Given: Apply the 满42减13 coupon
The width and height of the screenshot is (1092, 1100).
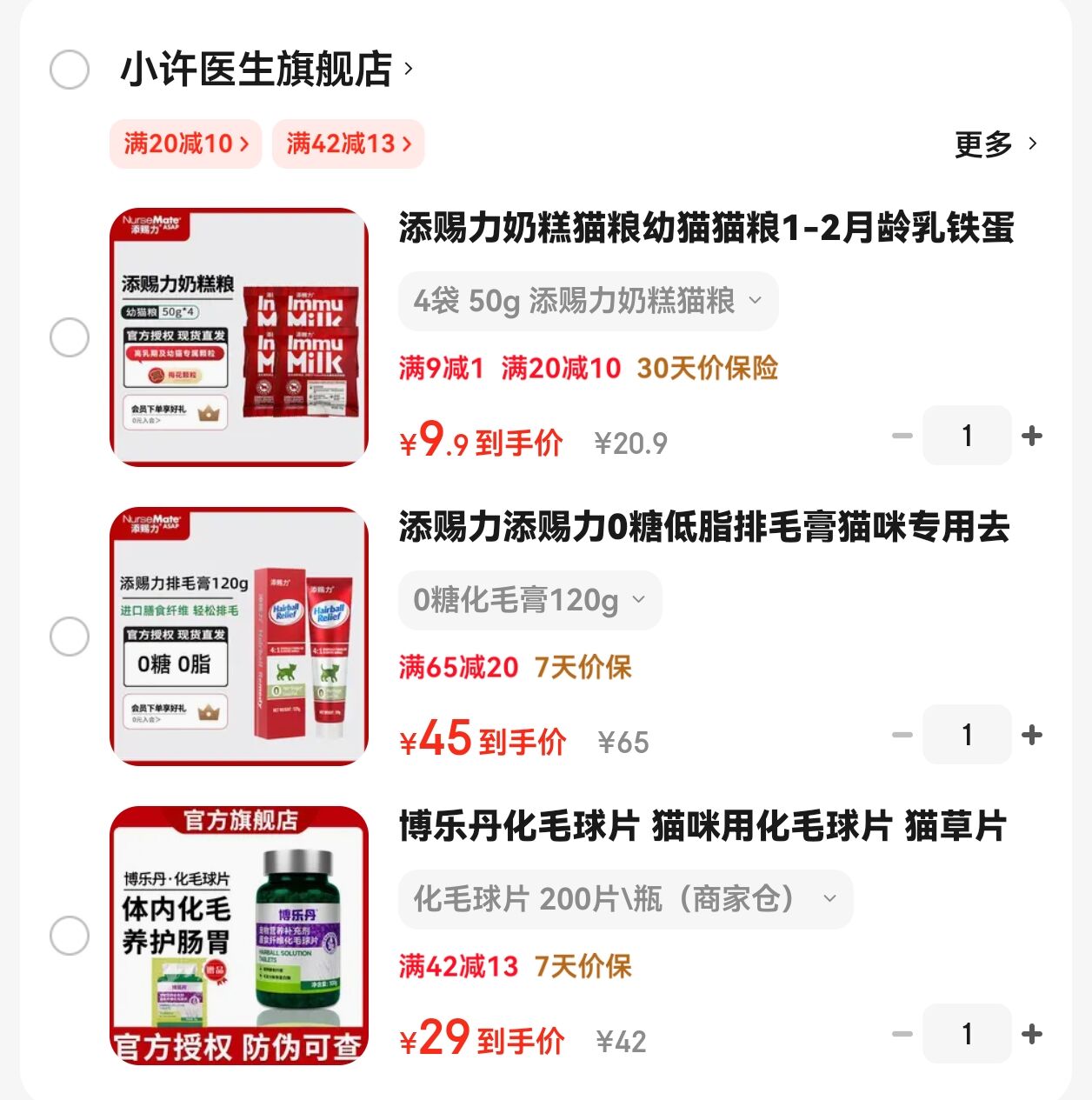Looking at the screenshot, I should coord(348,144).
